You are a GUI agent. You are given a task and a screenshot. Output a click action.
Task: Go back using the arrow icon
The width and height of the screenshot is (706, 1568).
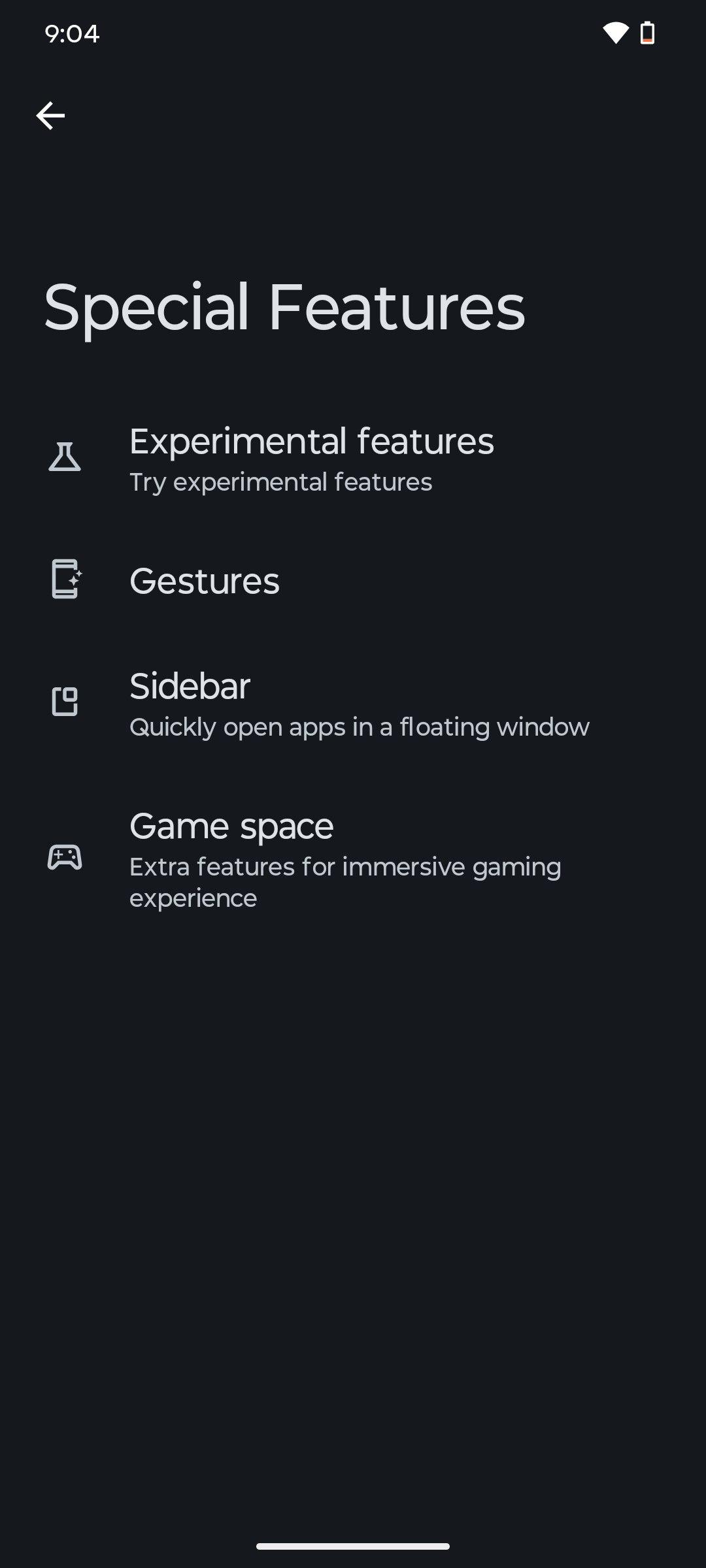point(50,116)
